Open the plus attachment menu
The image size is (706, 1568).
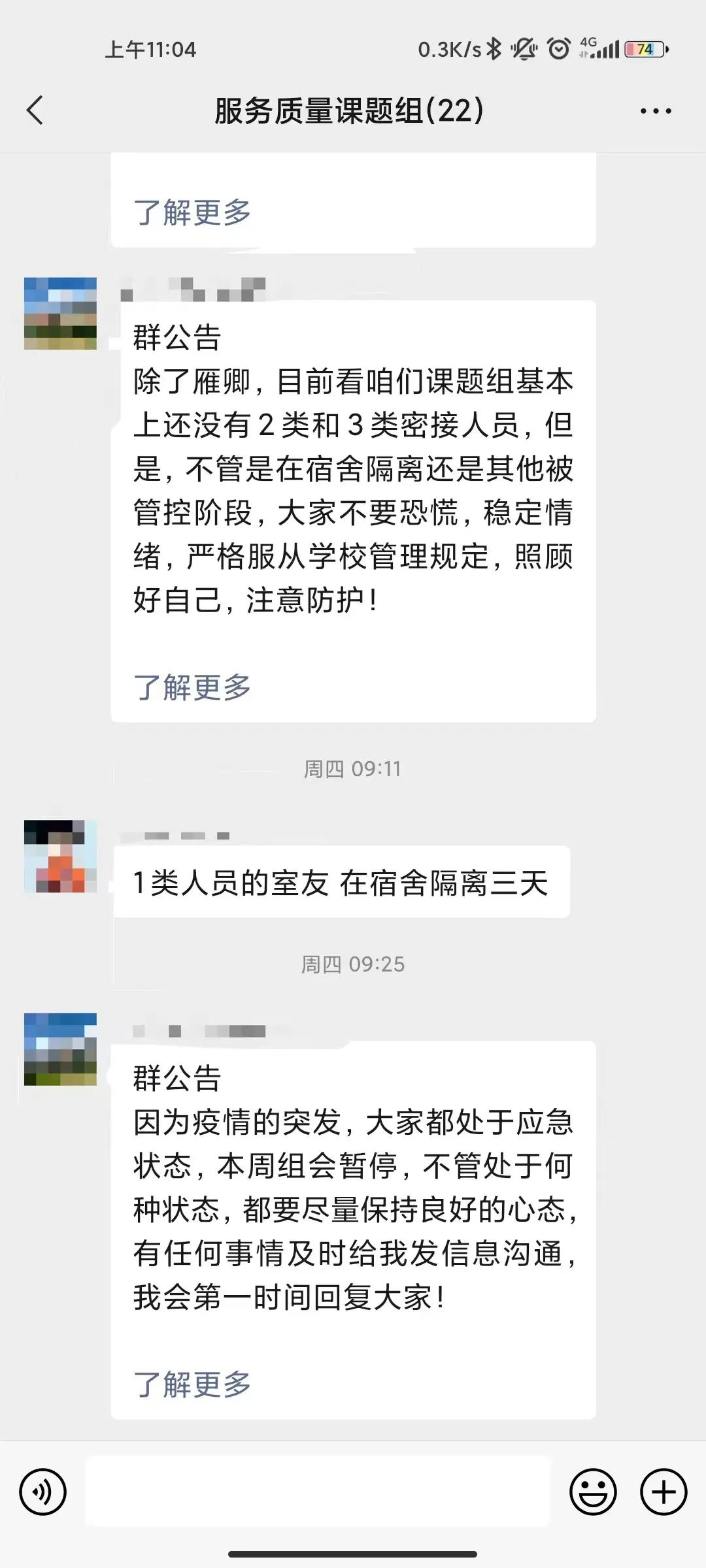(664, 1493)
